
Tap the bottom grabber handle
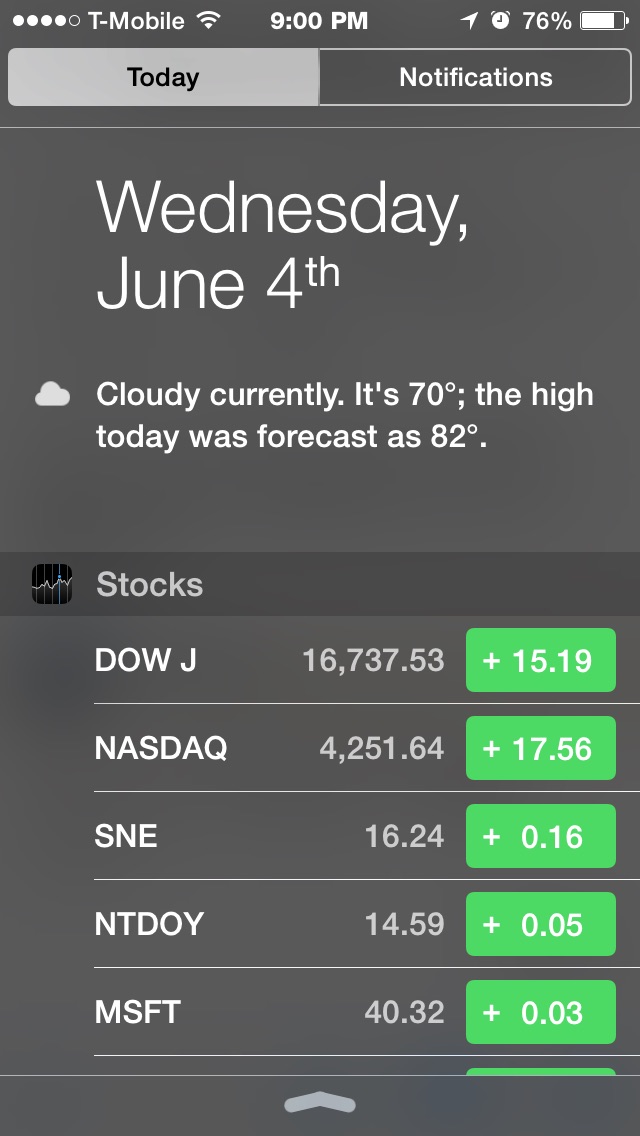click(x=320, y=1103)
